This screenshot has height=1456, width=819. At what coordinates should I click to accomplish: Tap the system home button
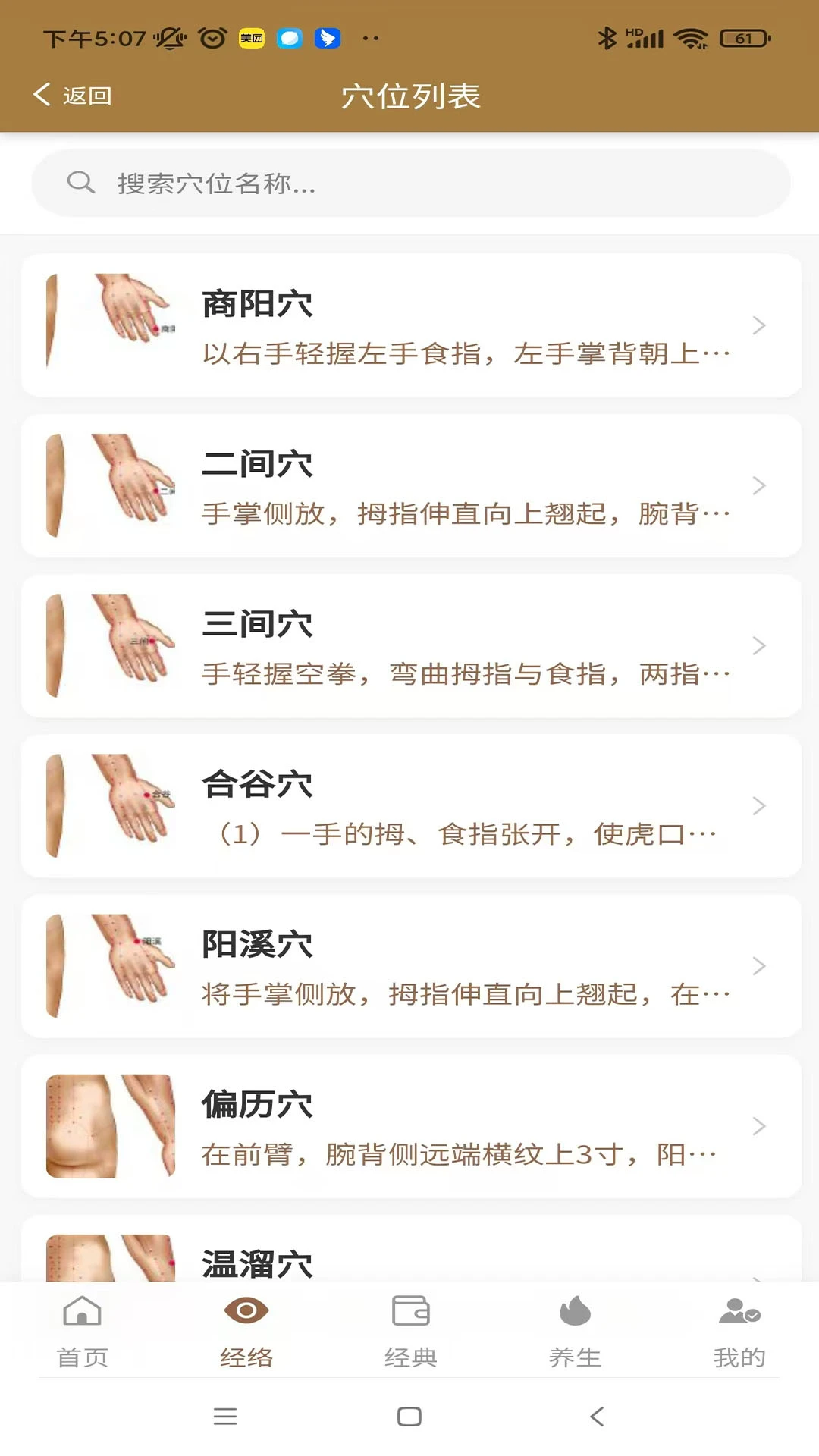(409, 1416)
